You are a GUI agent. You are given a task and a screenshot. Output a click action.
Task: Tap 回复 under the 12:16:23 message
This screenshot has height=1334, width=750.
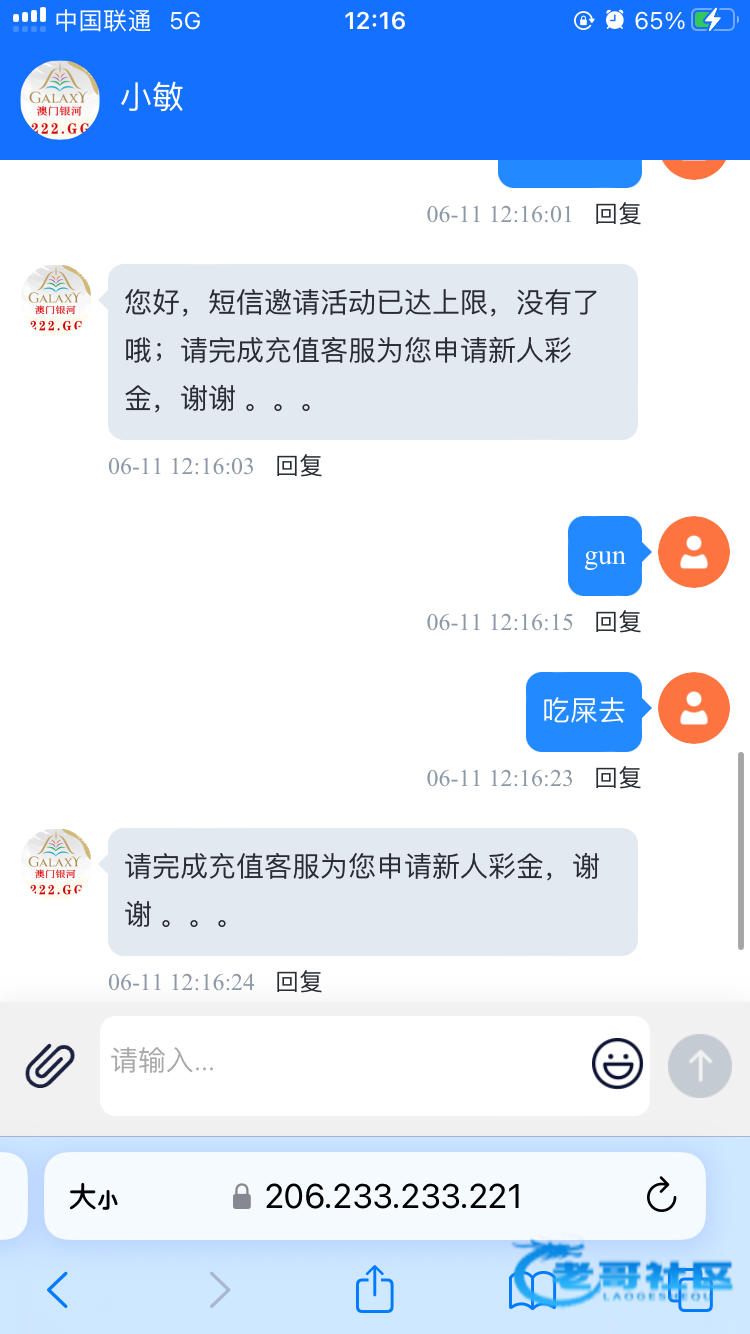[618, 778]
